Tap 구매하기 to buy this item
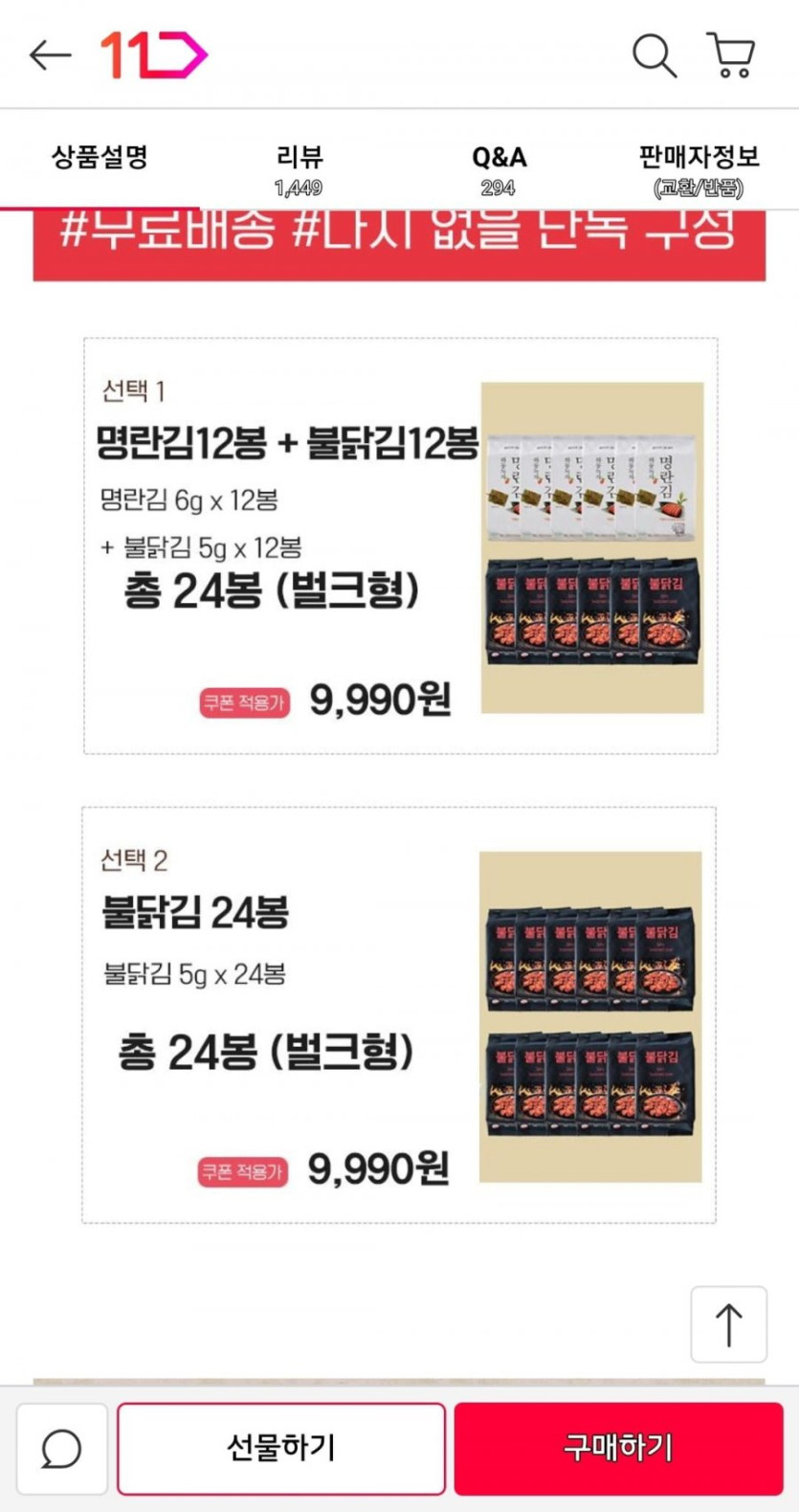799x1512 pixels. [x=618, y=1448]
